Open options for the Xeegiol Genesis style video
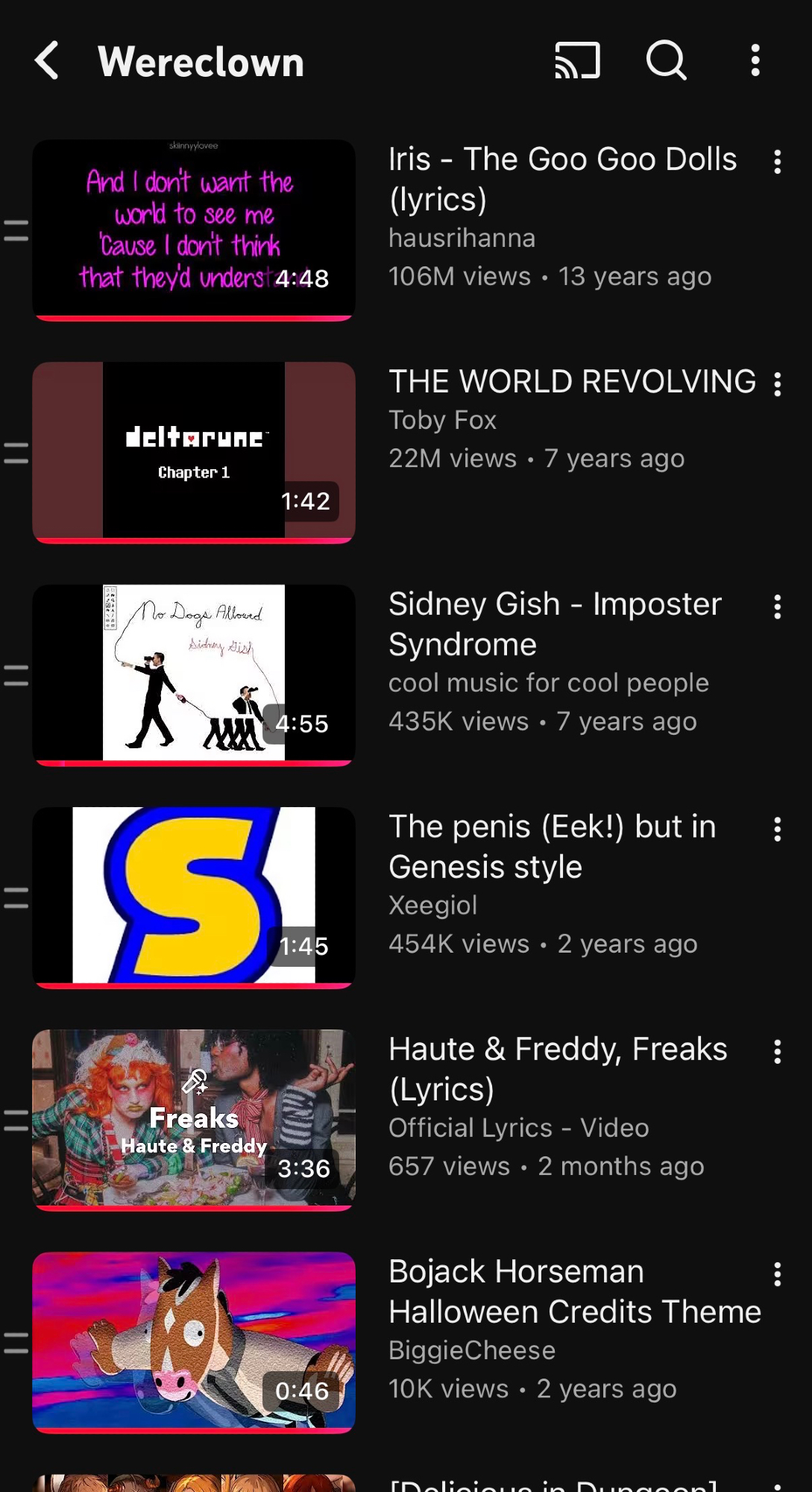 point(777,829)
